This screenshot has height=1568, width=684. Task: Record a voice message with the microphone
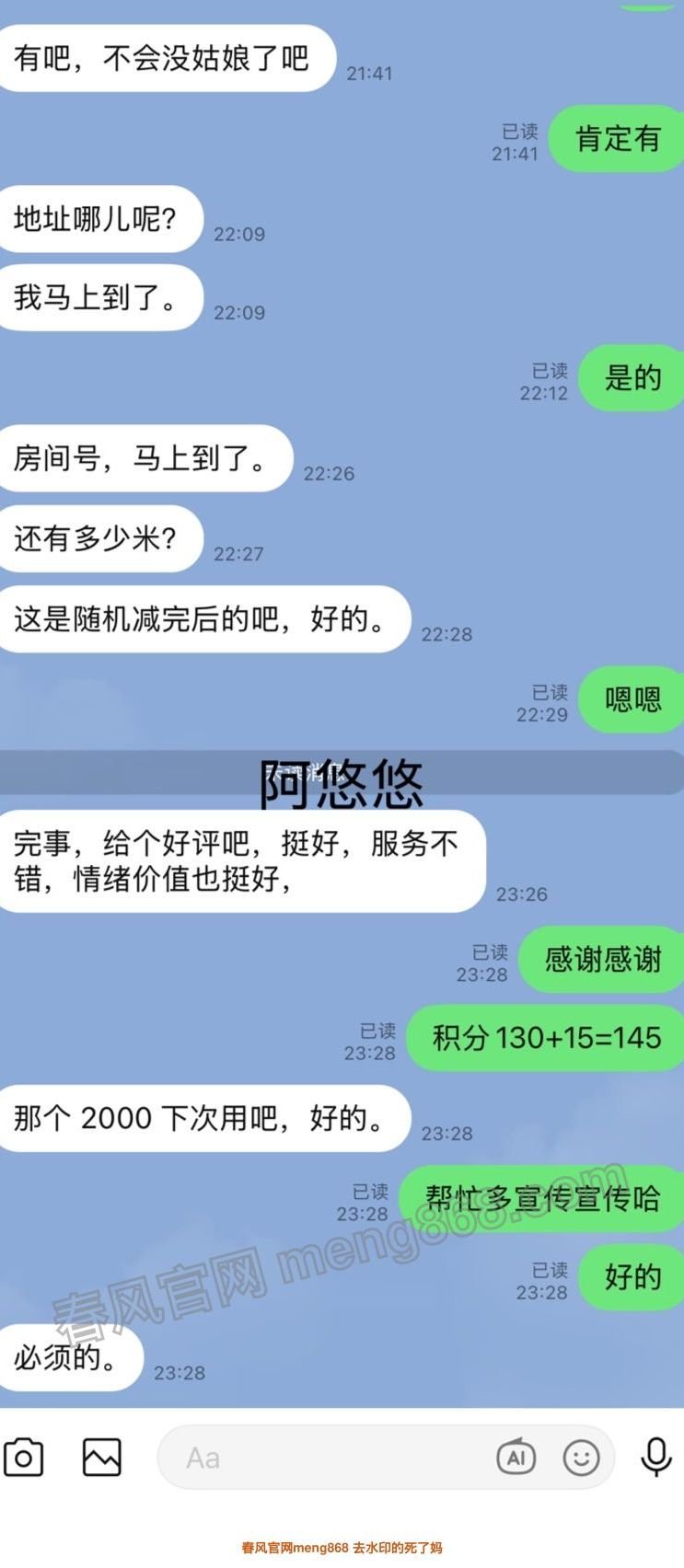click(655, 1457)
